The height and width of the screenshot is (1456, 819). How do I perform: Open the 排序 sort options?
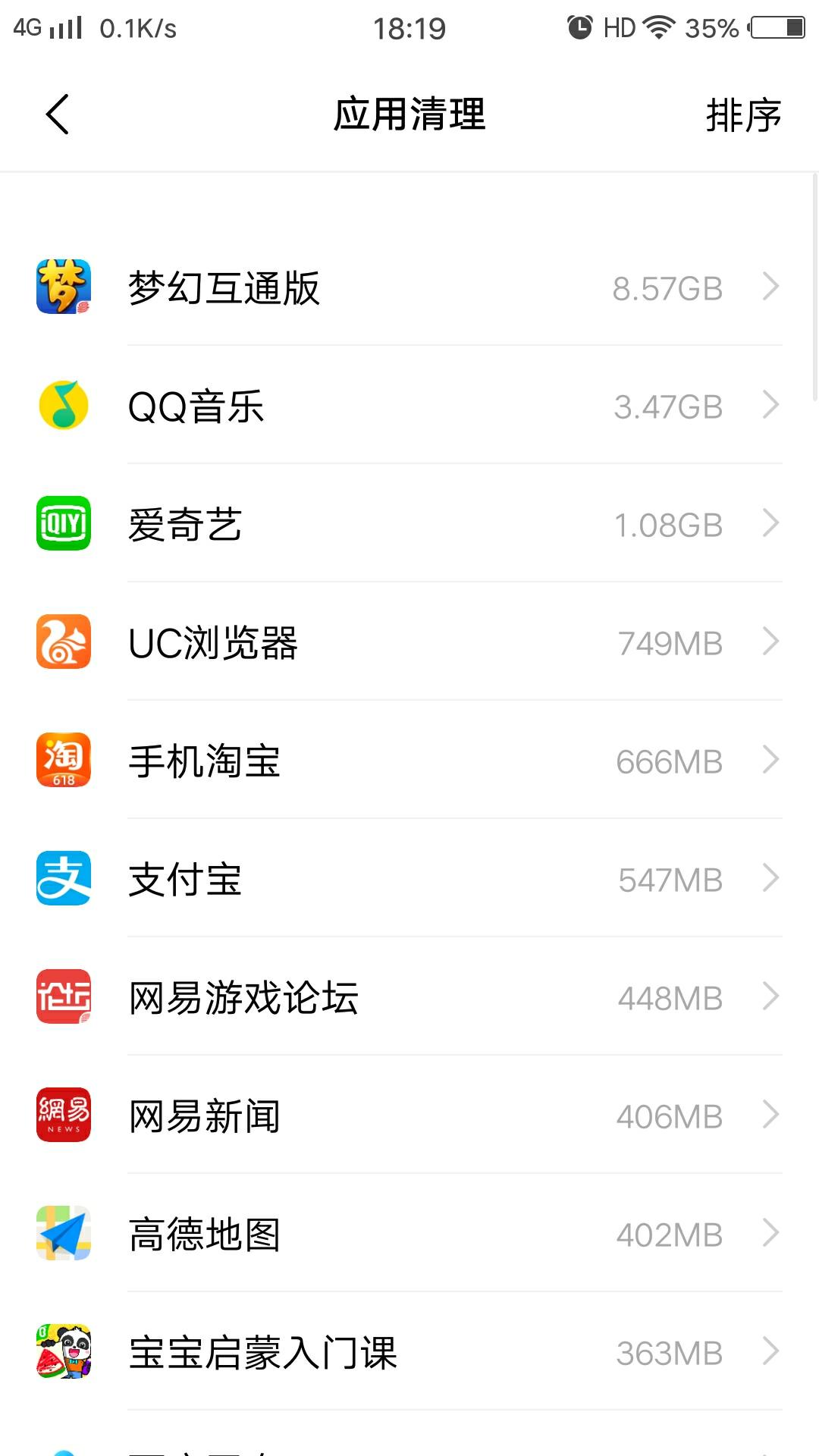[x=742, y=116]
